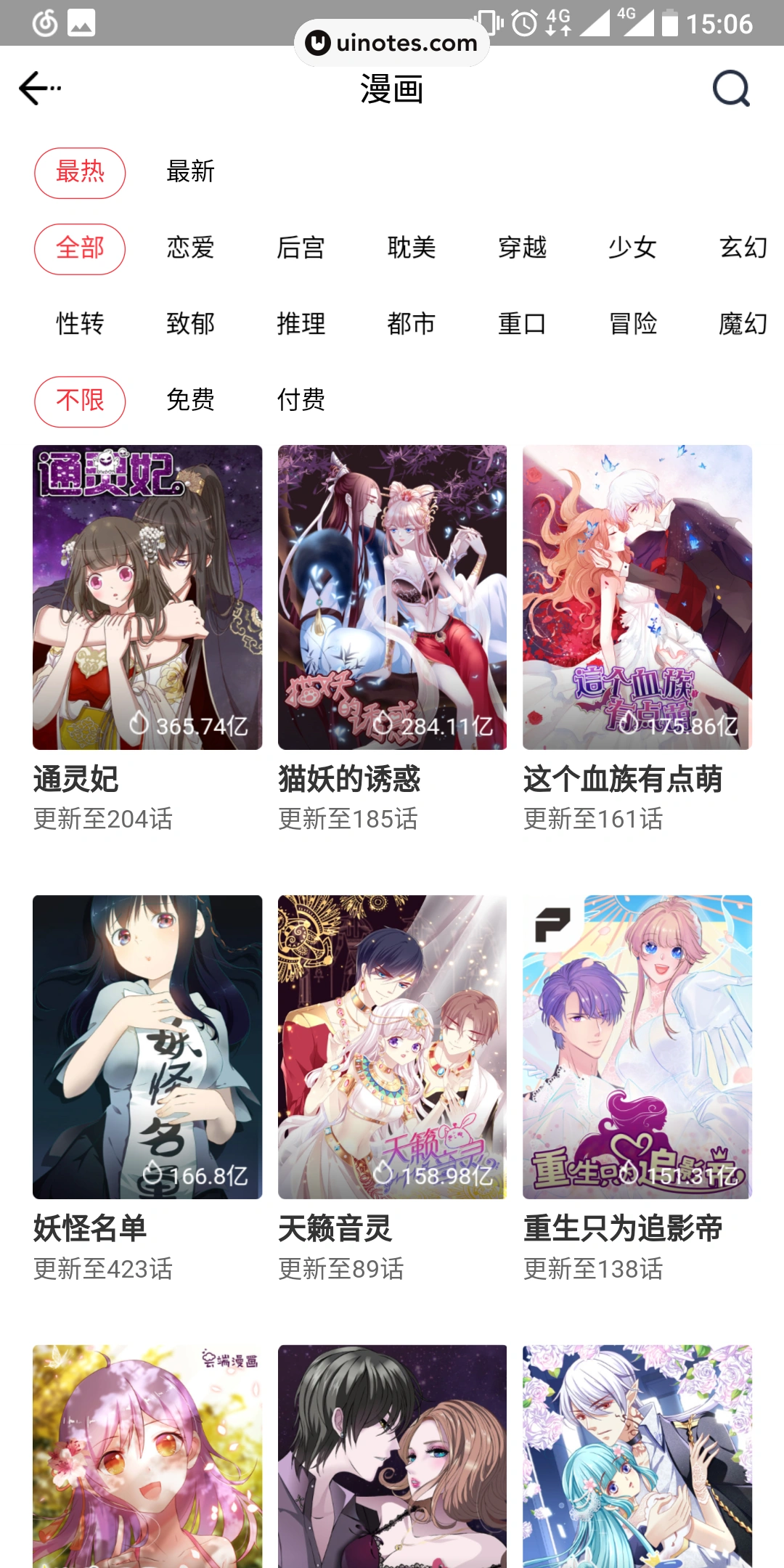Select the 少女 genre chip

click(x=632, y=248)
